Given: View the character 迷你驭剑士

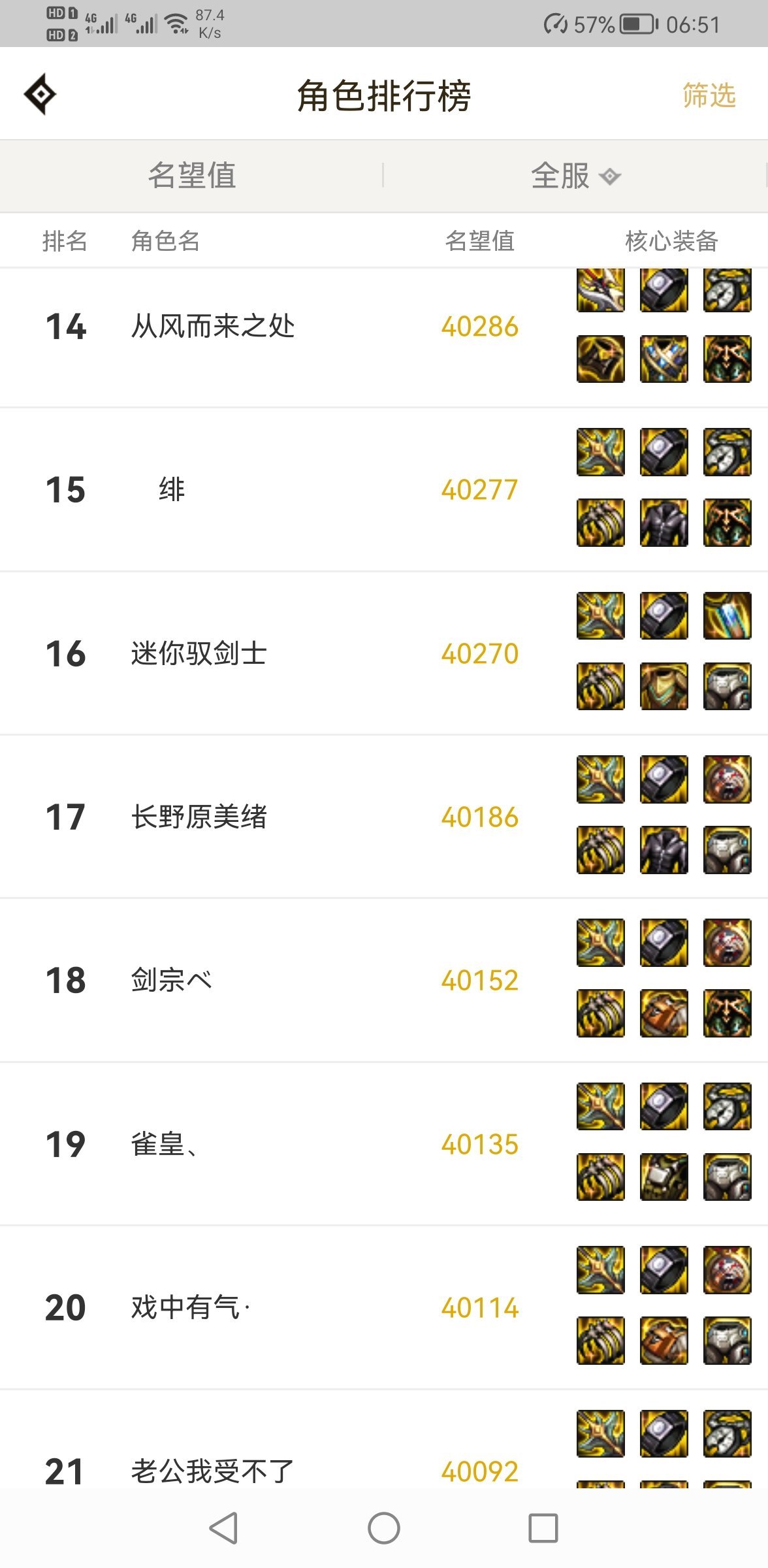Looking at the screenshot, I should pos(384,653).
